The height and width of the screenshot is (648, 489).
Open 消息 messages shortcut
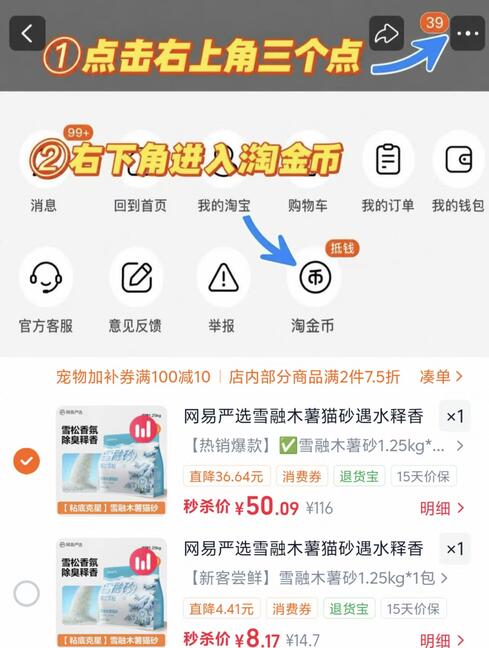click(x=43, y=173)
